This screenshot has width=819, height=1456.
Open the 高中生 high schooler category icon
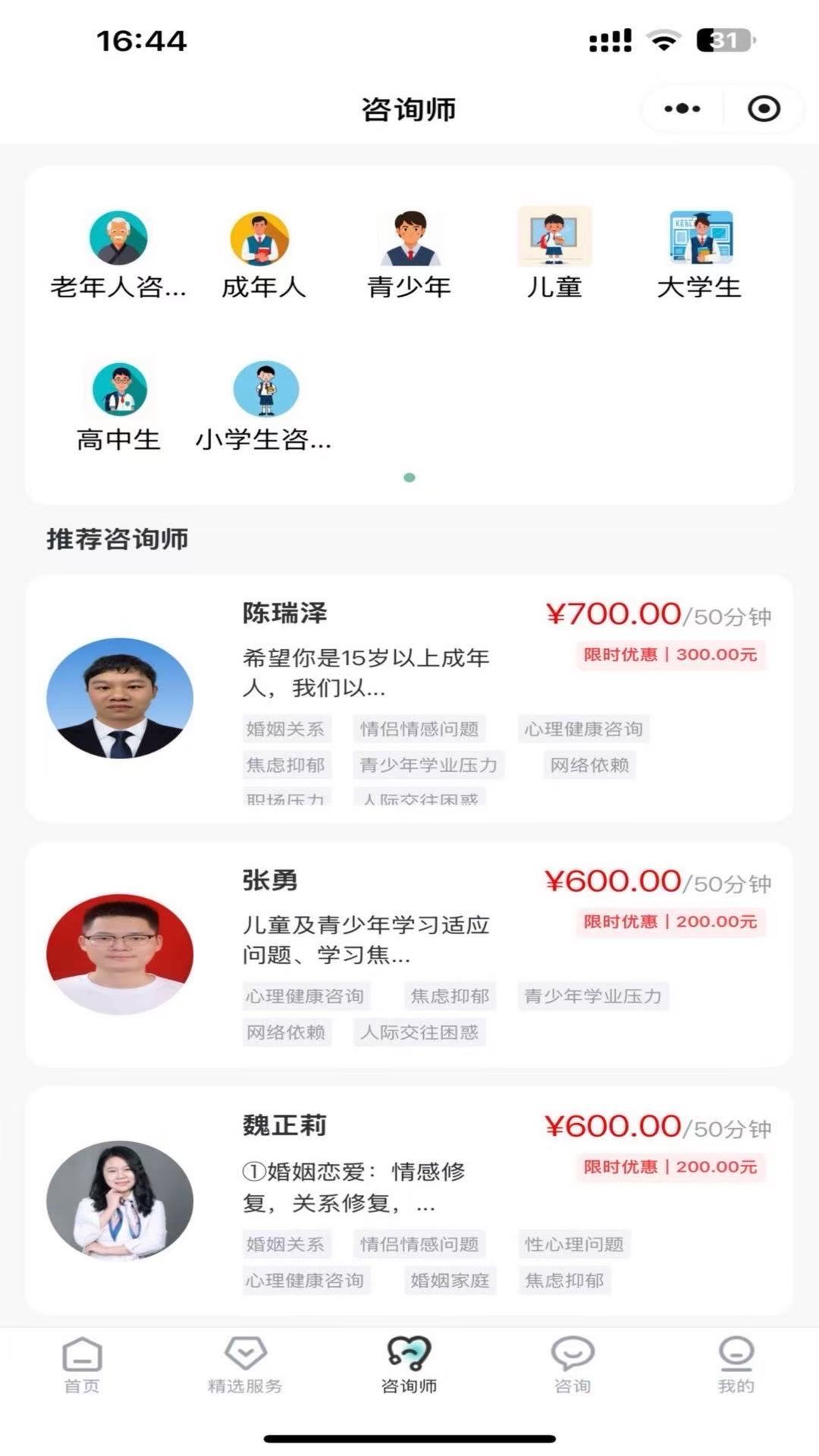pyautogui.click(x=117, y=389)
